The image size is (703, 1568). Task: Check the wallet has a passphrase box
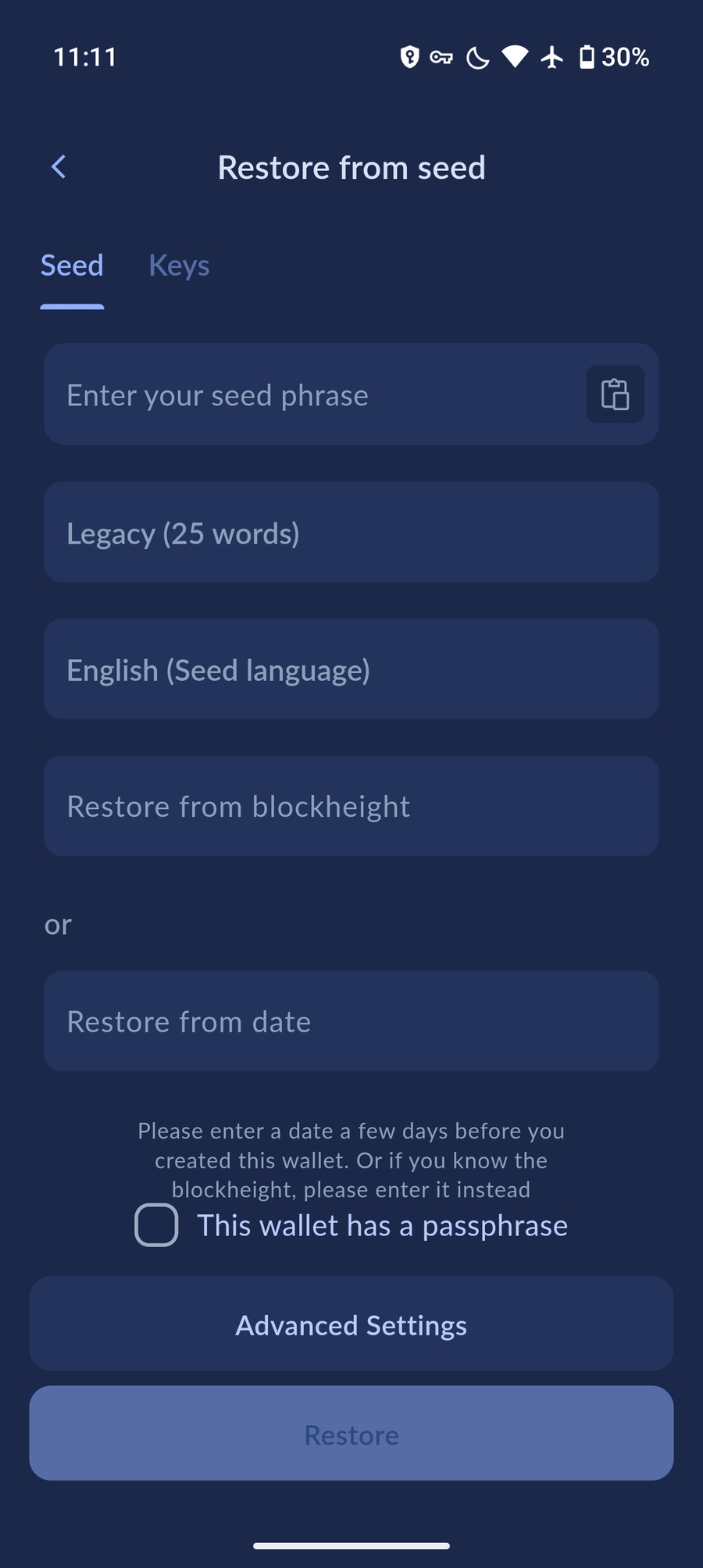point(156,1224)
